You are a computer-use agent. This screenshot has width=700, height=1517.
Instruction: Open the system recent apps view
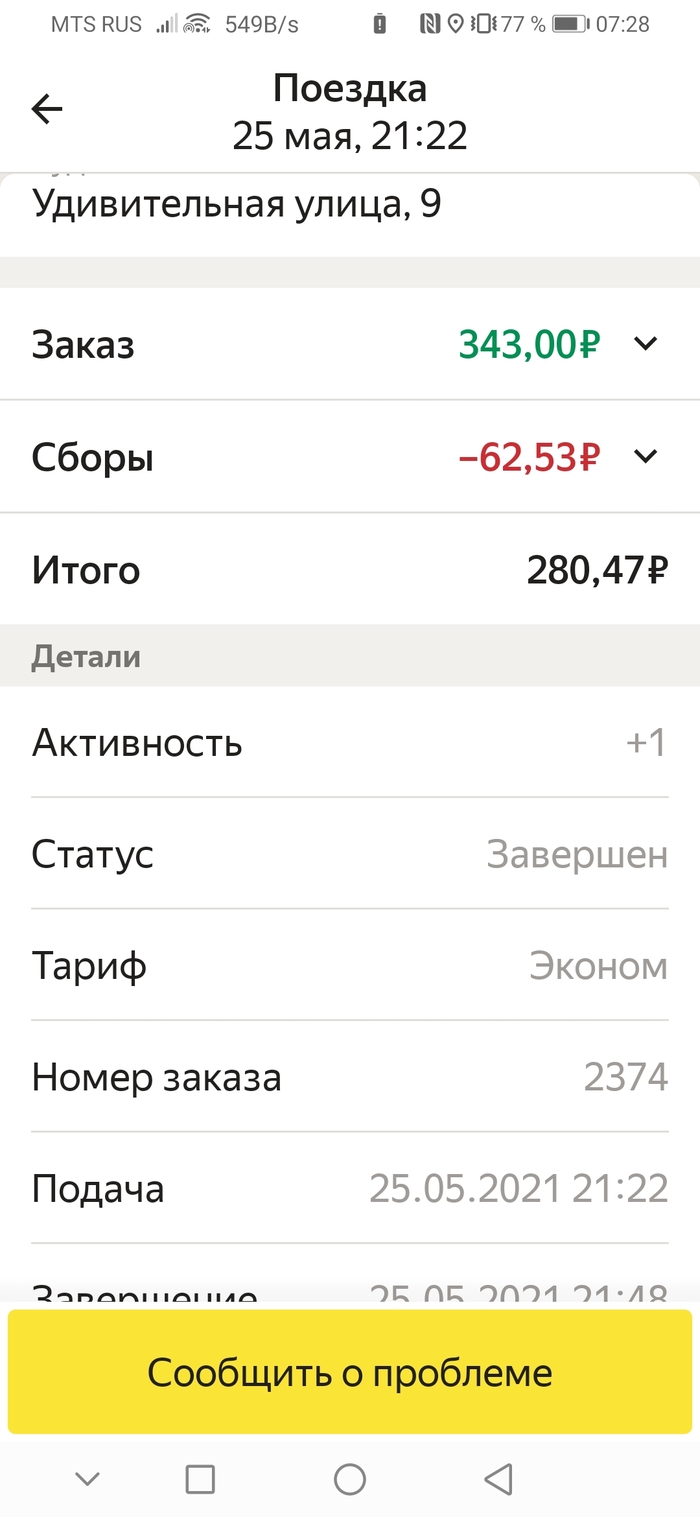(200, 1479)
